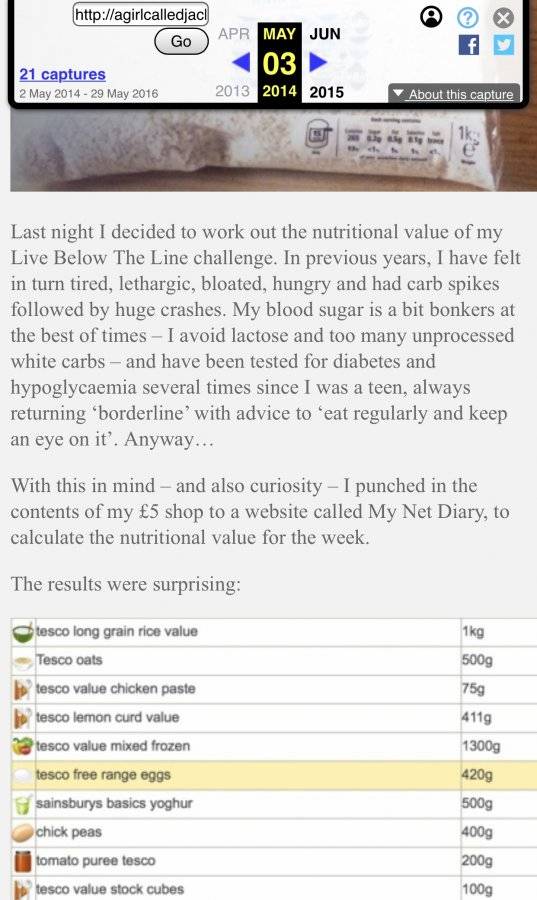This screenshot has width=537, height=900.
Task: Open the 21 captures link
Action: 63,74
